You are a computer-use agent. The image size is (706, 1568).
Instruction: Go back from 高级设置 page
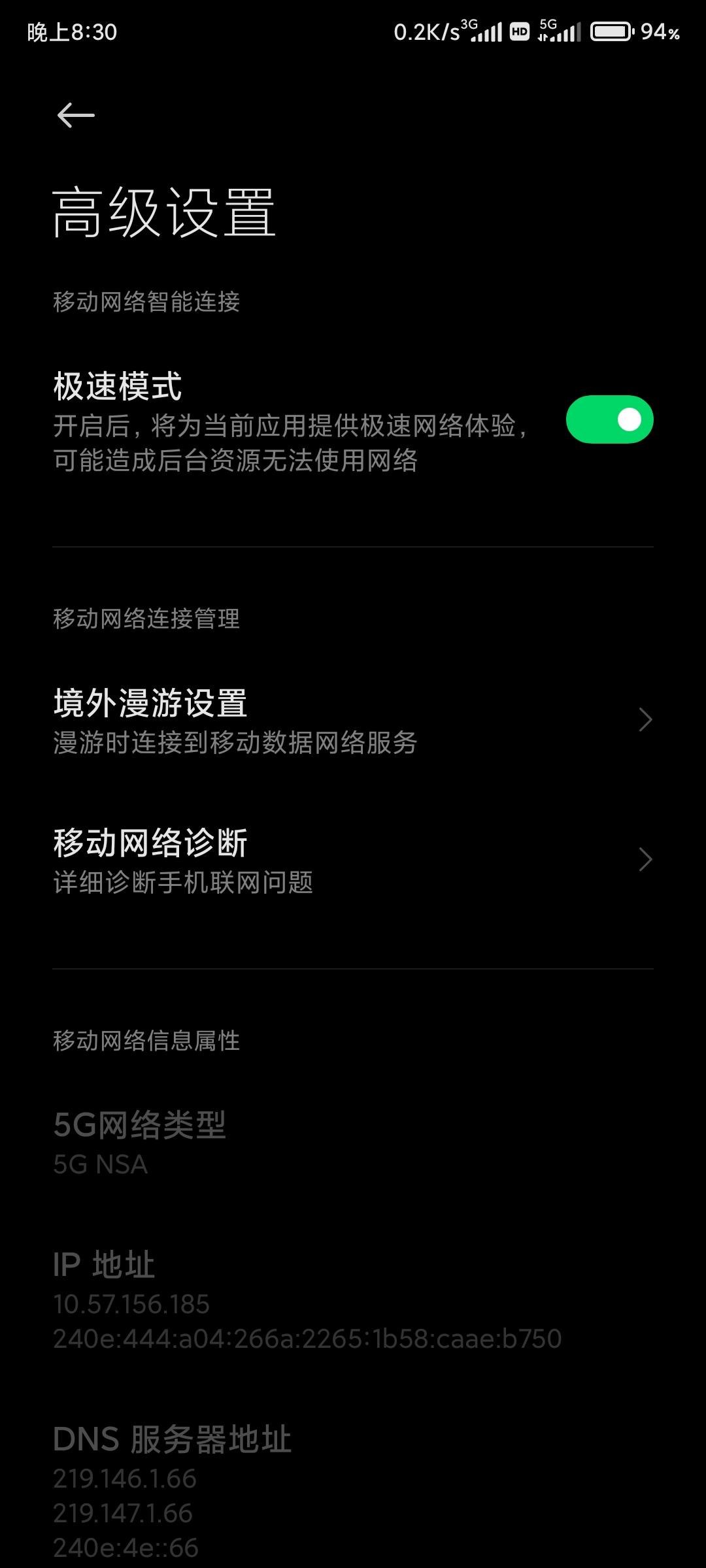click(76, 116)
